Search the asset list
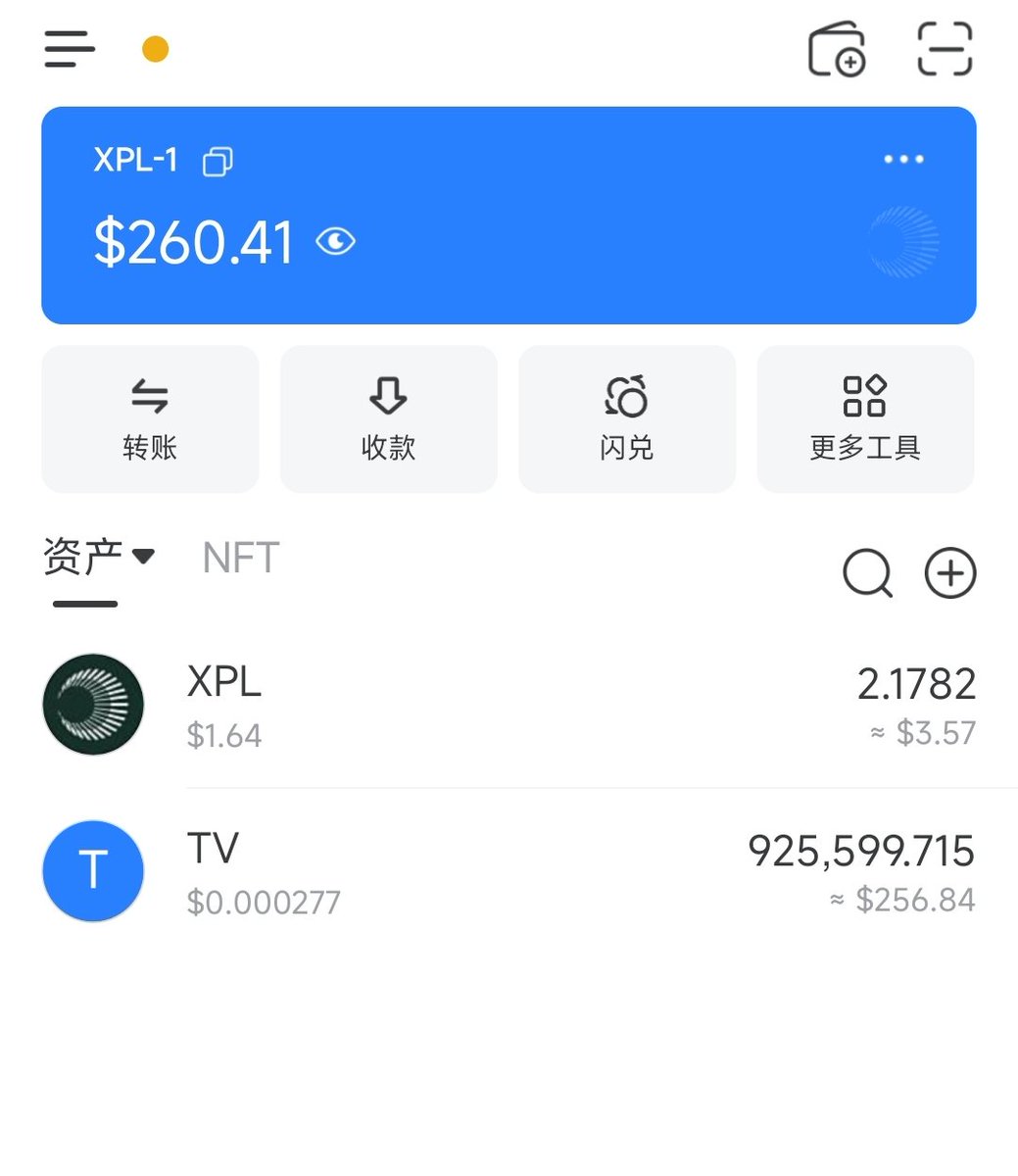Image resolution: width=1018 pixels, height=1176 pixels. click(867, 573)
